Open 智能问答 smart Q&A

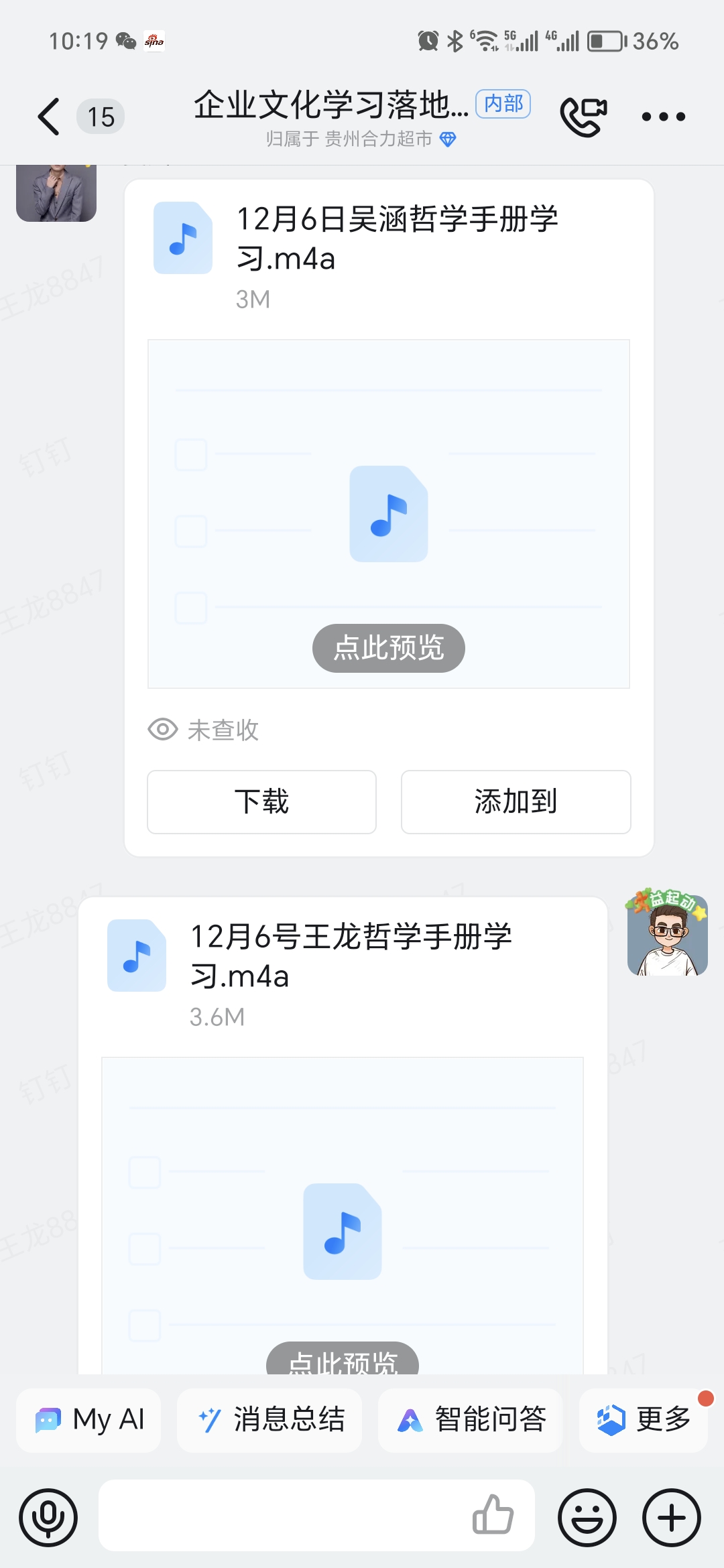click(x=471, y=1419)
